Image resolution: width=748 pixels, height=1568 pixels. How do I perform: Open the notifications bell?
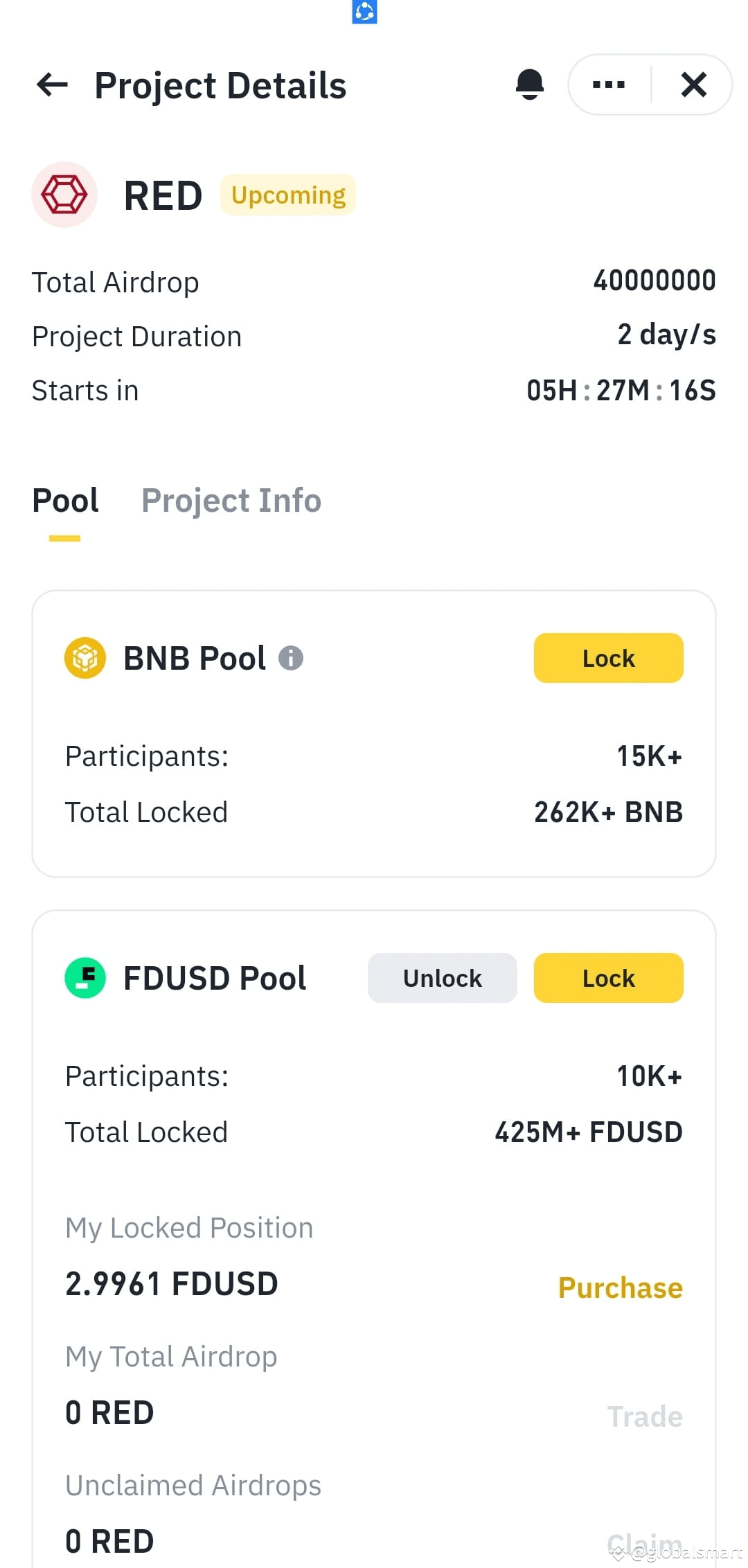(530, 84)
